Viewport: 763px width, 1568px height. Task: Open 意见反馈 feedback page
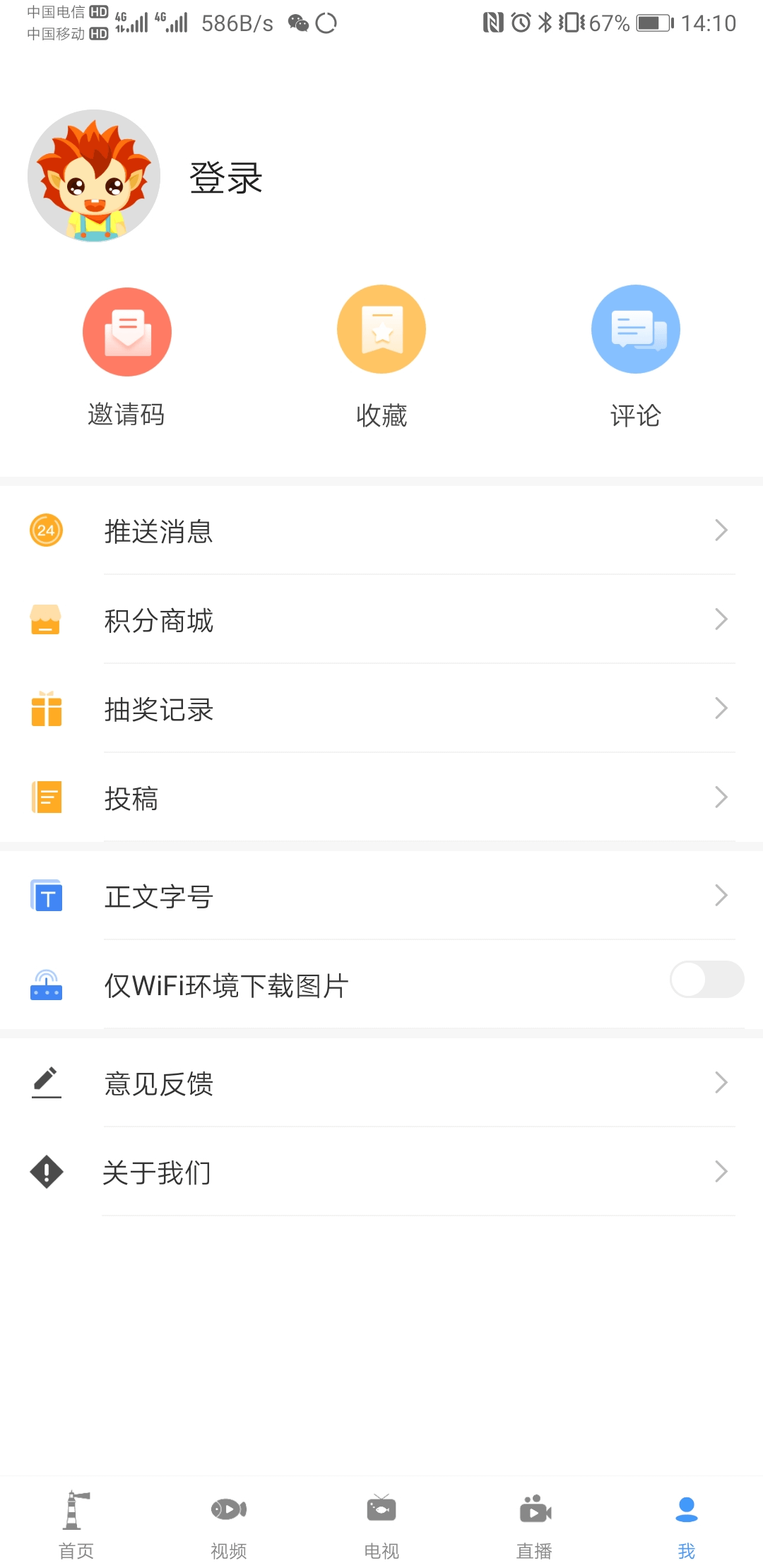point(159,1083)
